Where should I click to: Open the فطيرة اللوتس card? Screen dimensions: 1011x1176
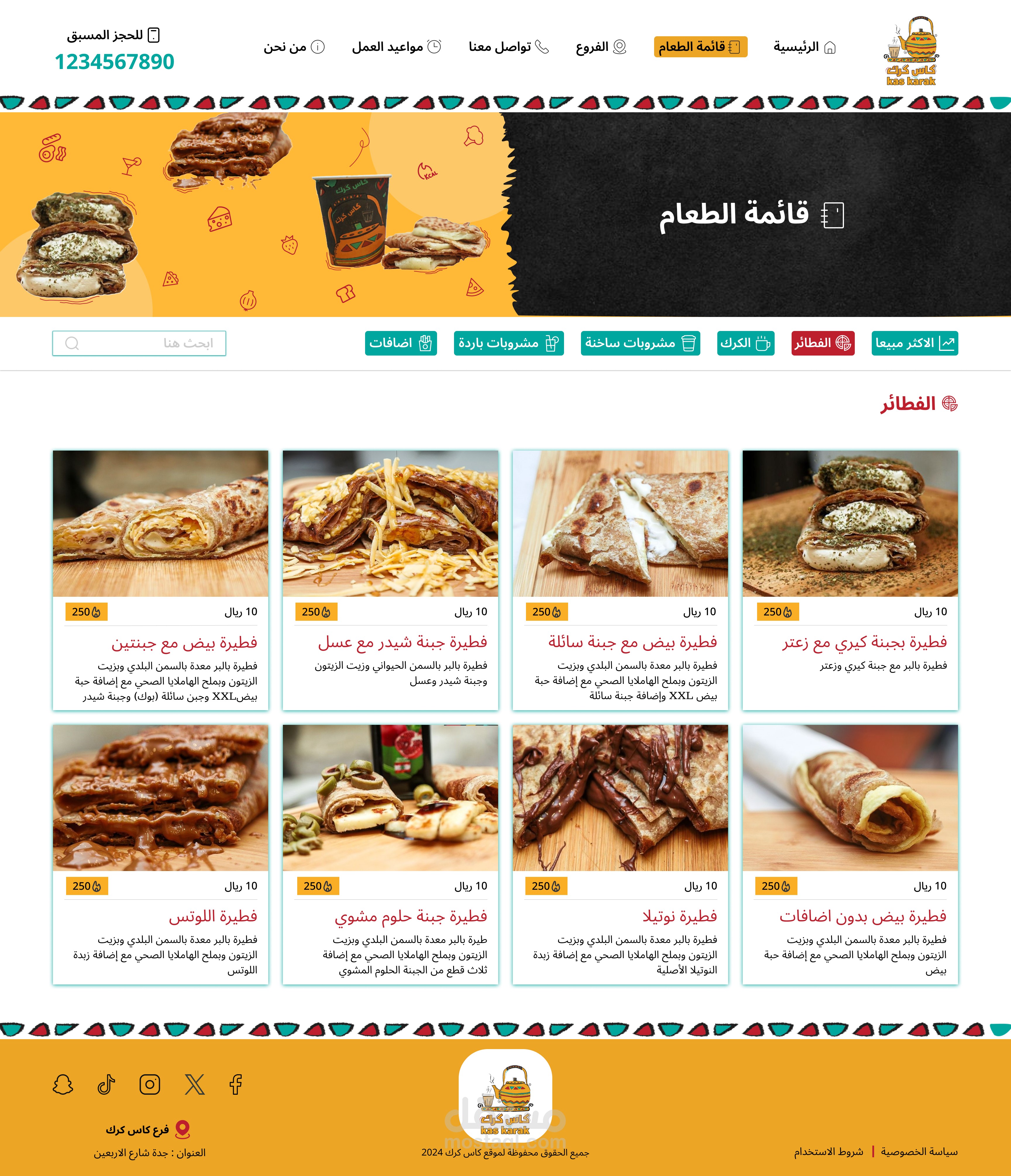tap(160, 853)
